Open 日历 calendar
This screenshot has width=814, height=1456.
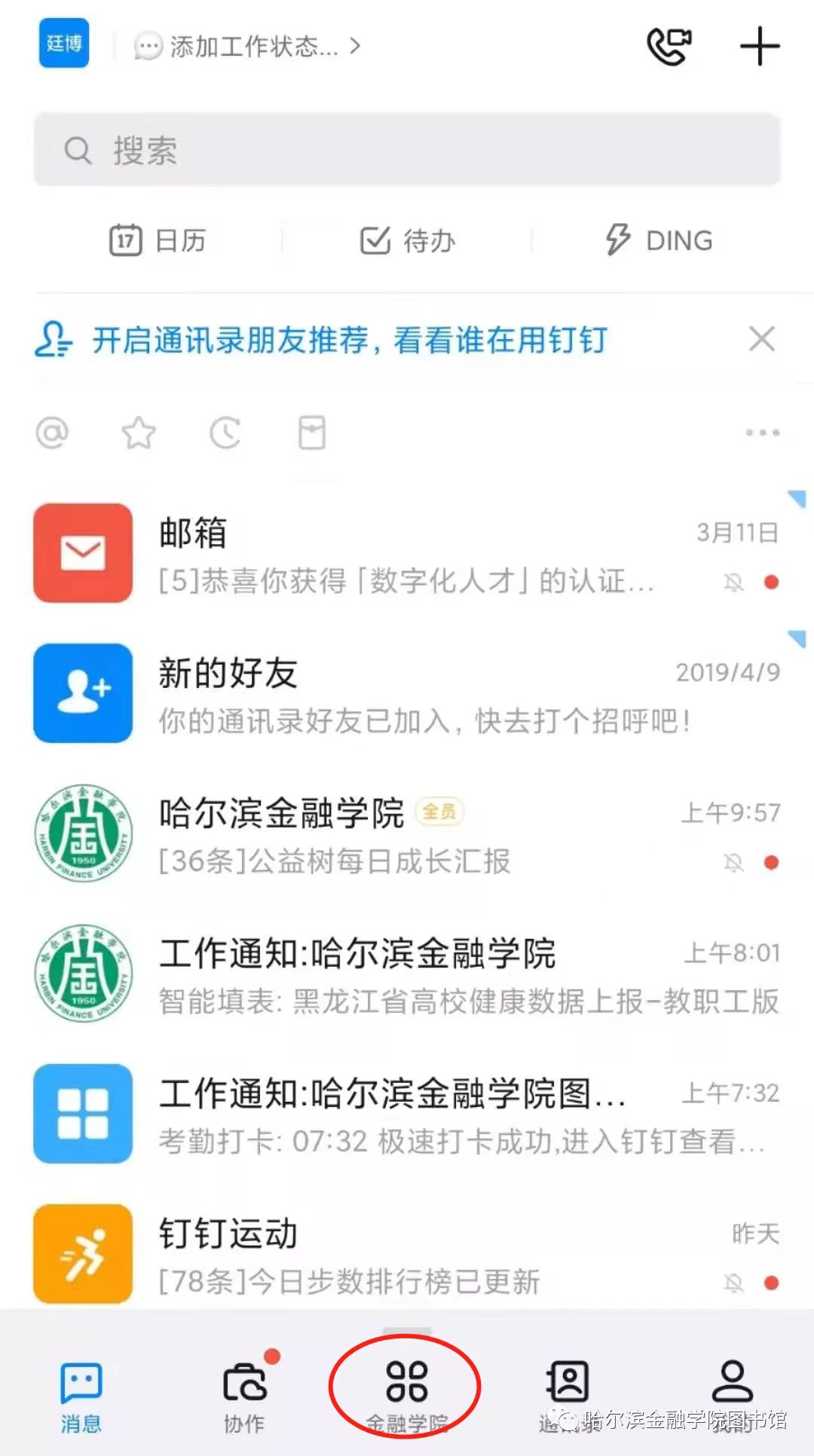[x=158, y=241]
